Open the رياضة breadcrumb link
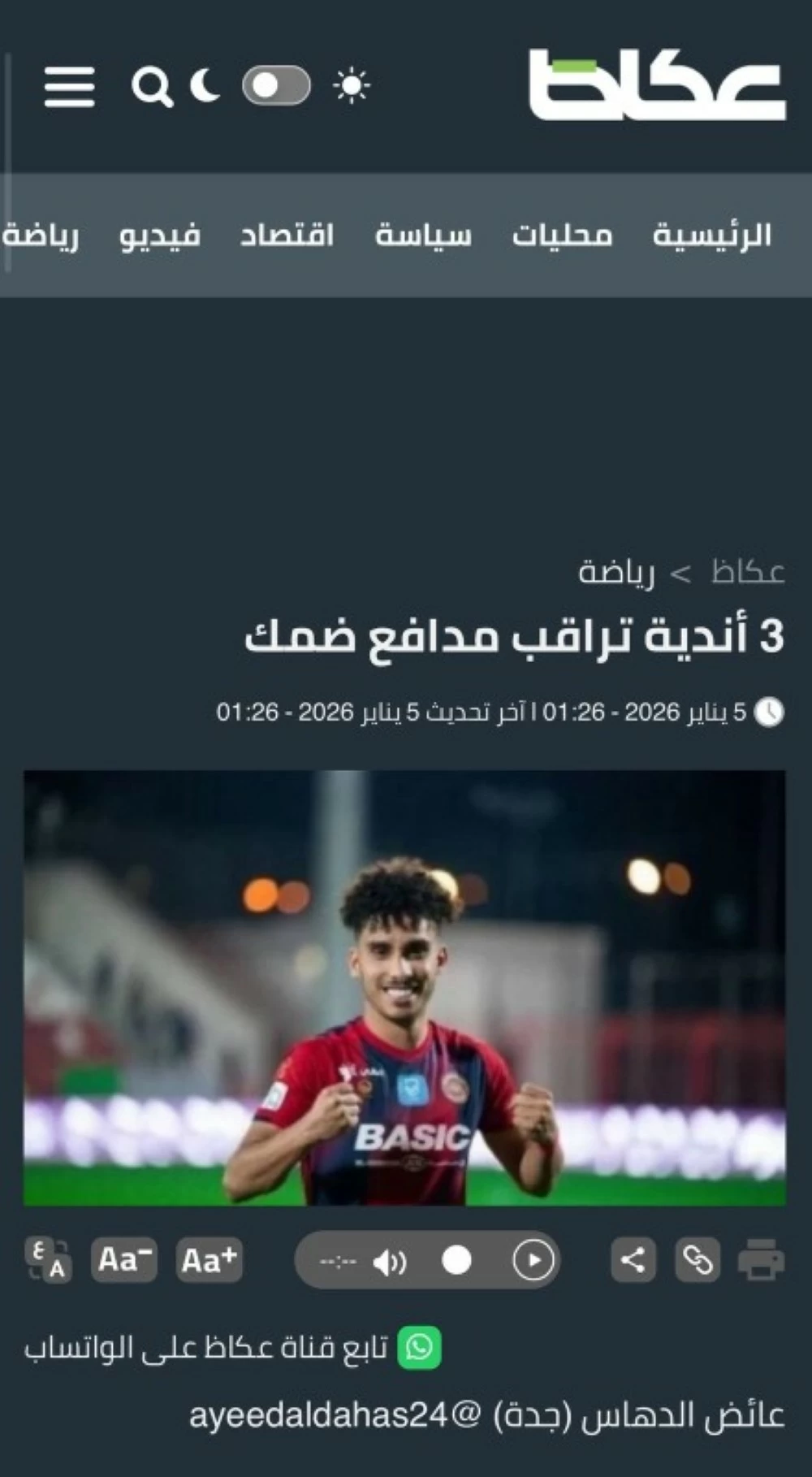The image size is (812, 1477). tap(616, 572)
